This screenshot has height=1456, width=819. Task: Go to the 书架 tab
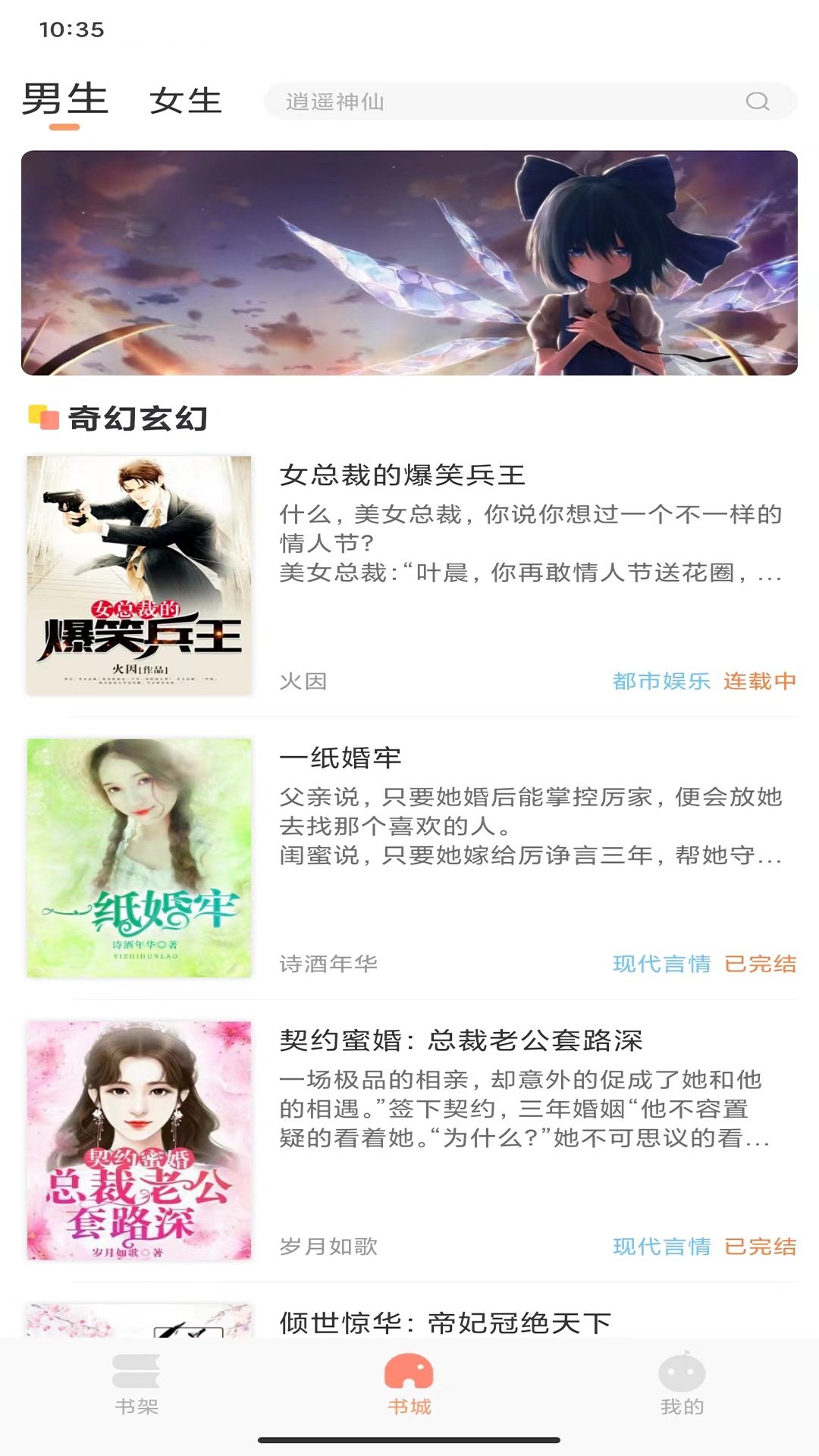click(136, 1385)
